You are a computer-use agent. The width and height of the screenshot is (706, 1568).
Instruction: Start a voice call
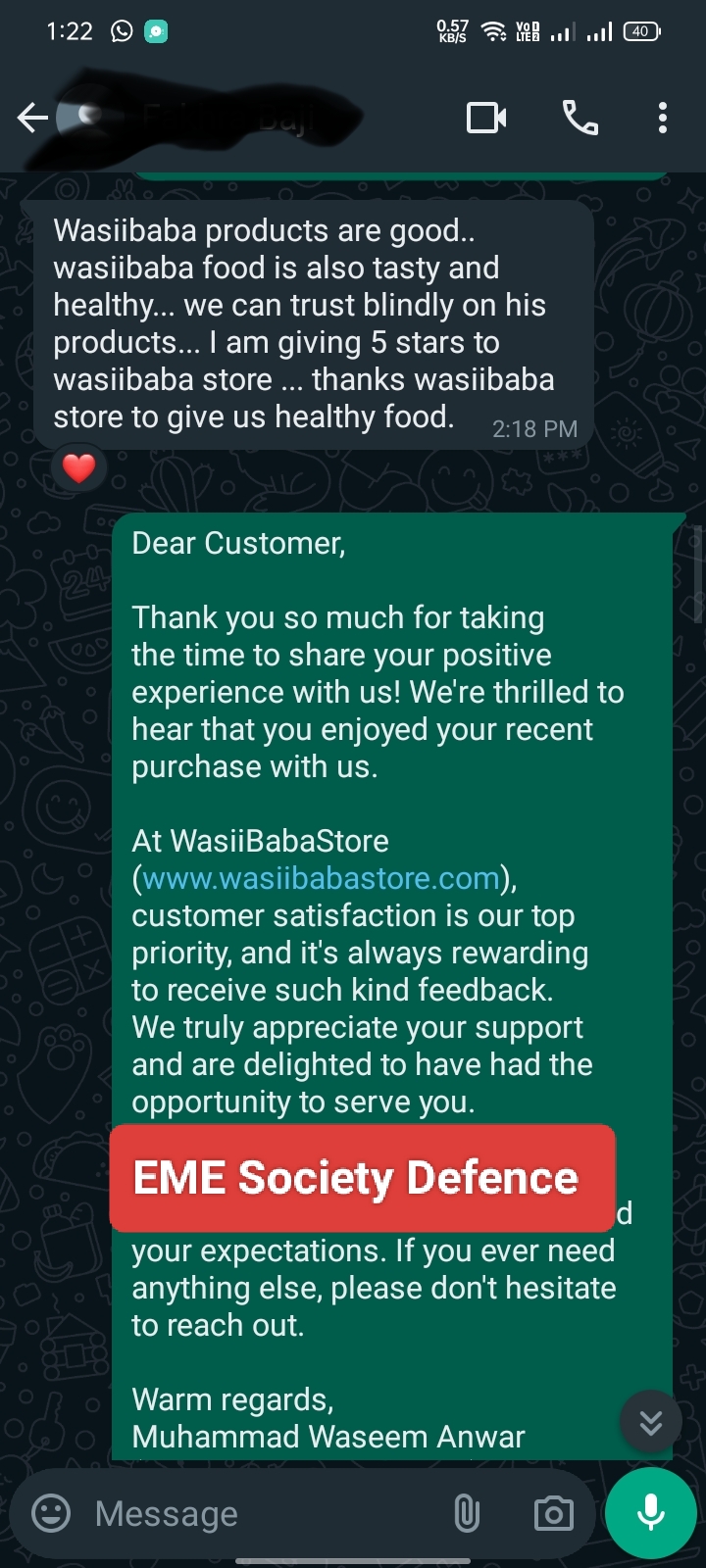[x=580, y=119]
